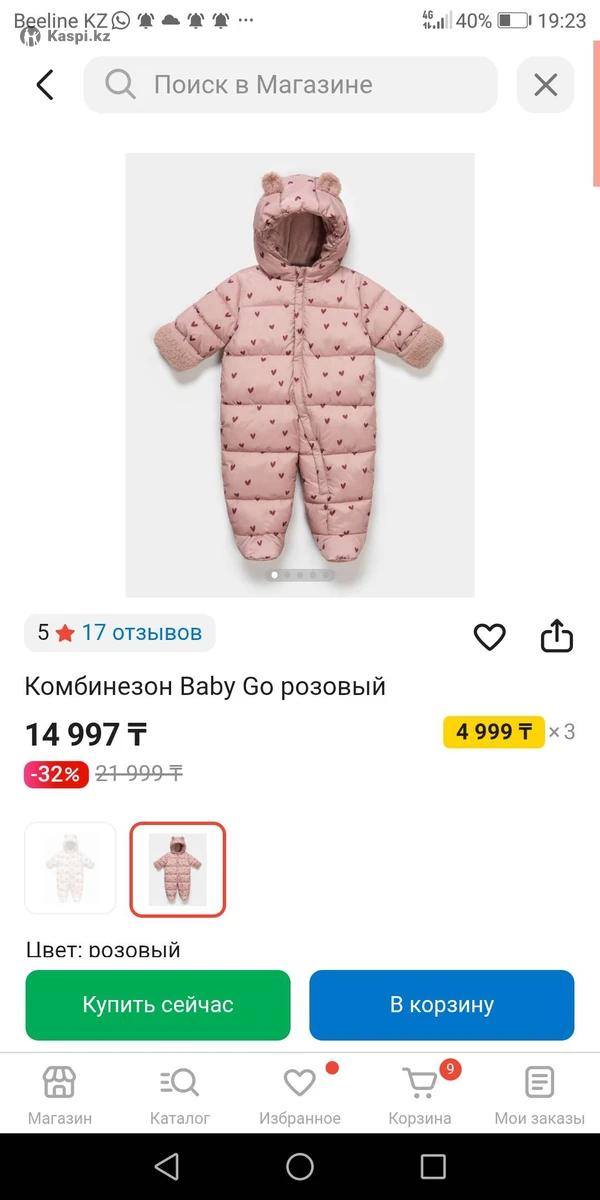600x1200 pixels.
Task: Close the store search bar
Action: click(545, 85)
